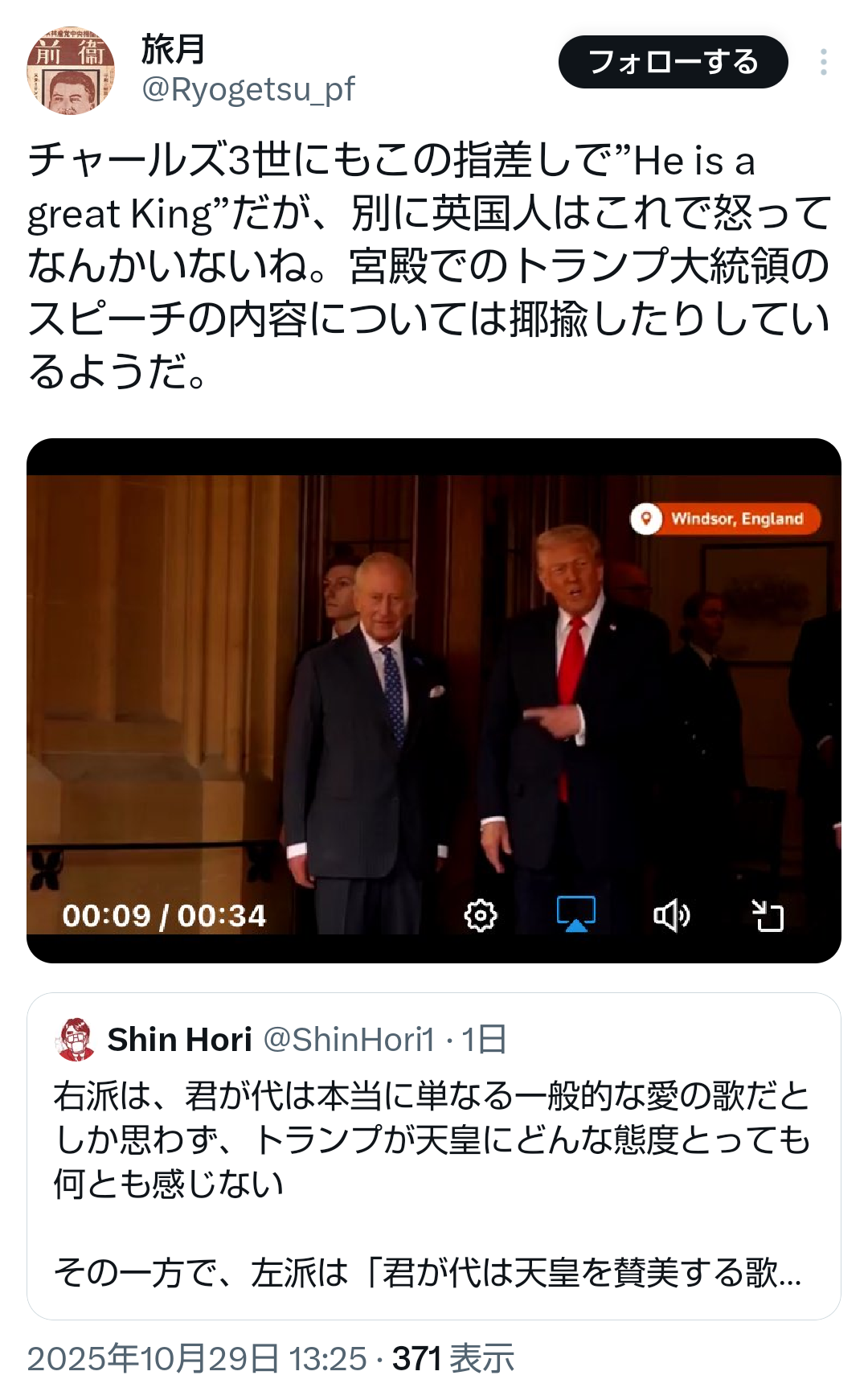
Task: Open video playback settings gear
Action: tap(481, 915)
